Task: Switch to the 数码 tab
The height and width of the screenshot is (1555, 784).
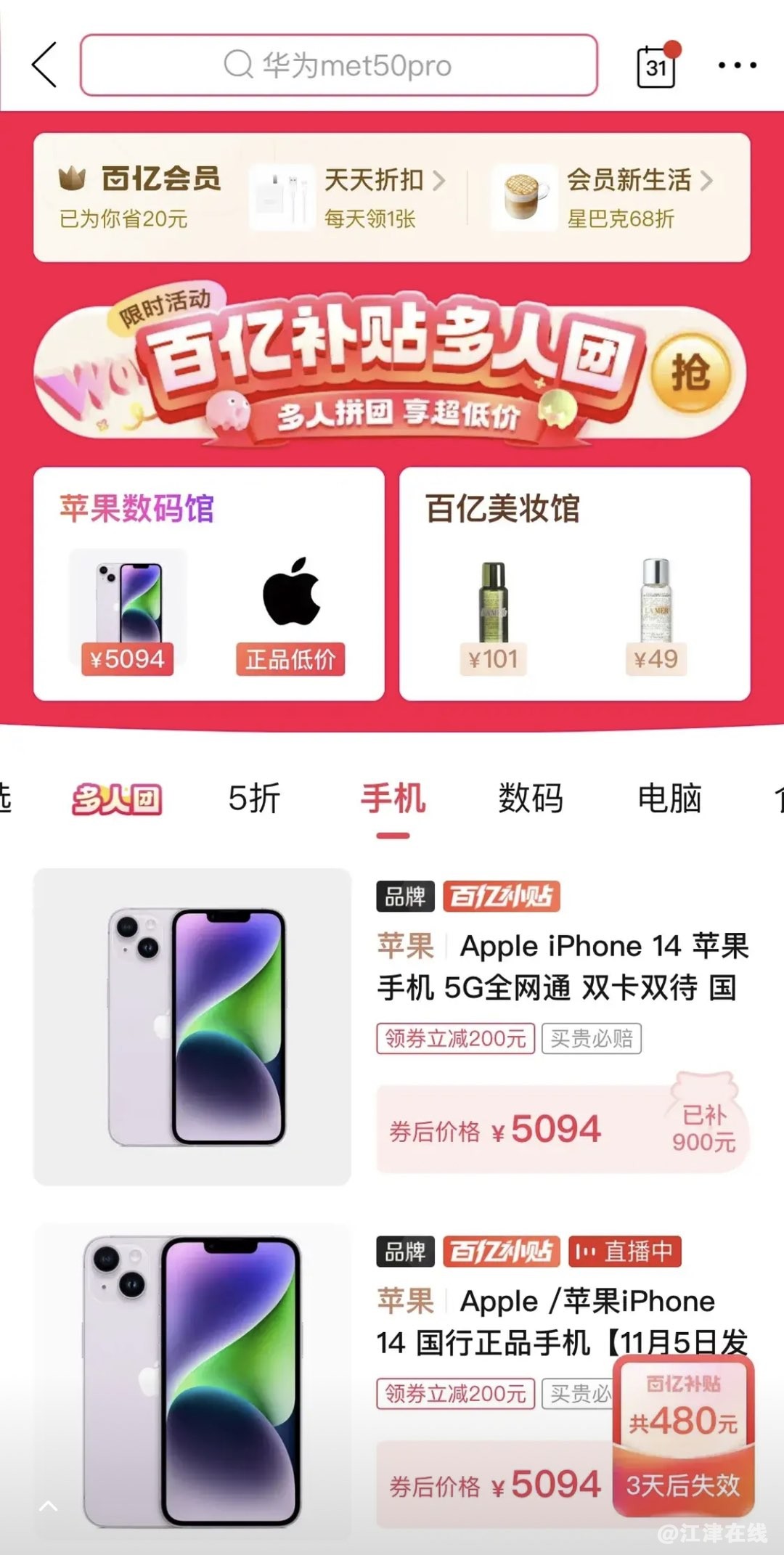Action: 531,799
